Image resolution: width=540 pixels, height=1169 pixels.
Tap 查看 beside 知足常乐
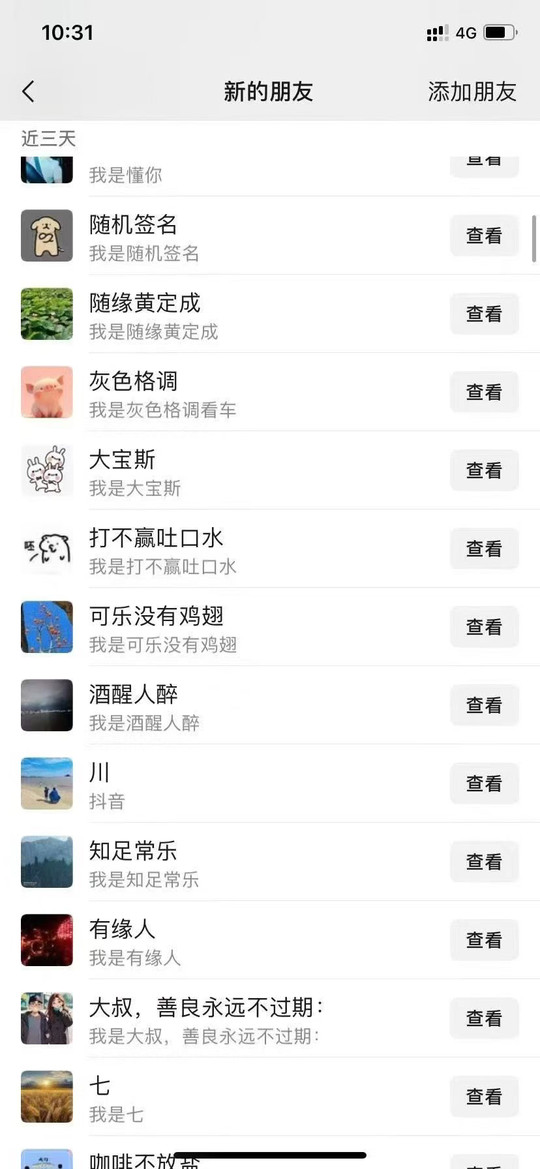(x=484, y=862)
